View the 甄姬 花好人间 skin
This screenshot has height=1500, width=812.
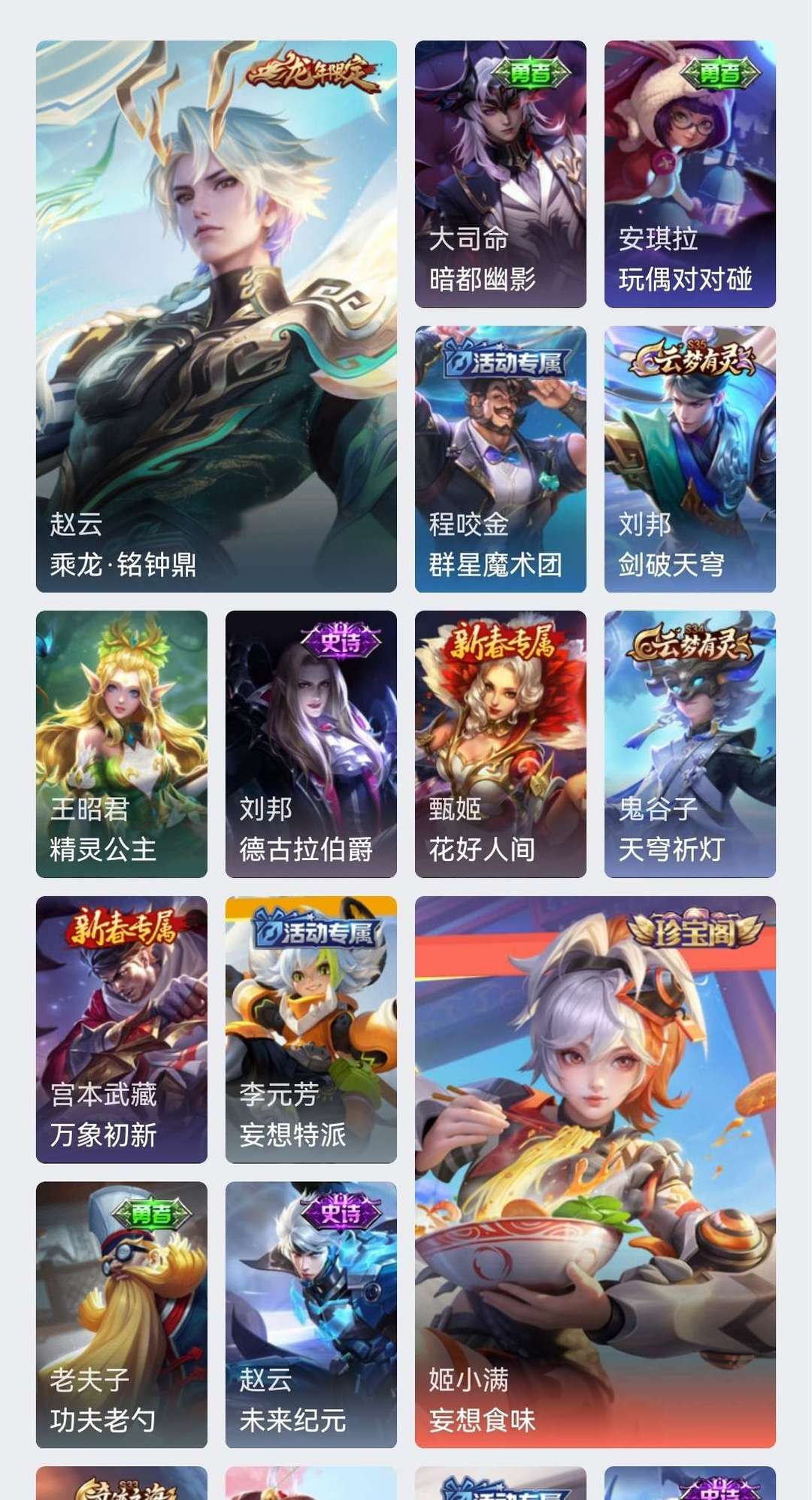point(501,744)
